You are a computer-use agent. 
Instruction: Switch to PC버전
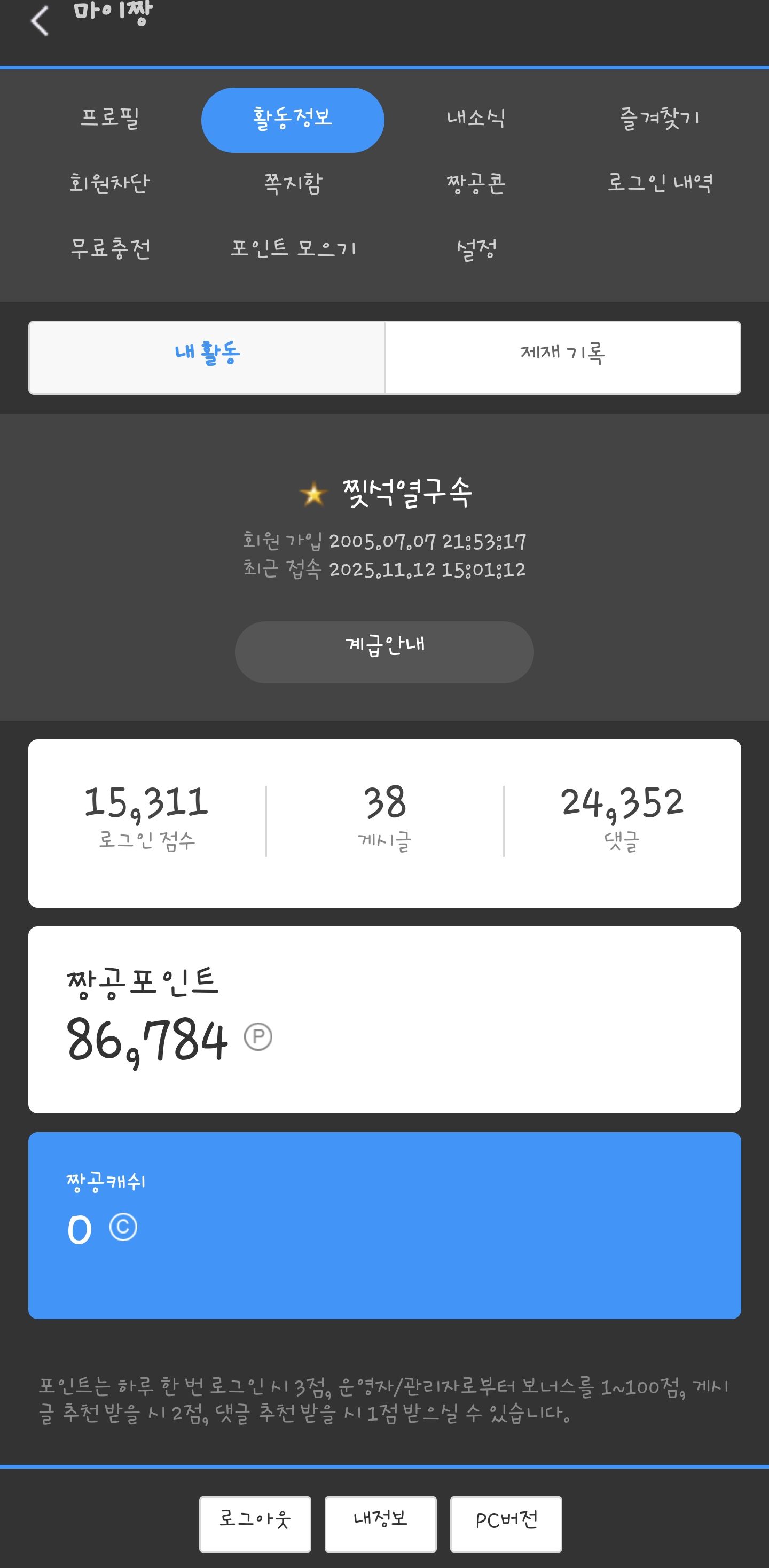coord(506,1524)
